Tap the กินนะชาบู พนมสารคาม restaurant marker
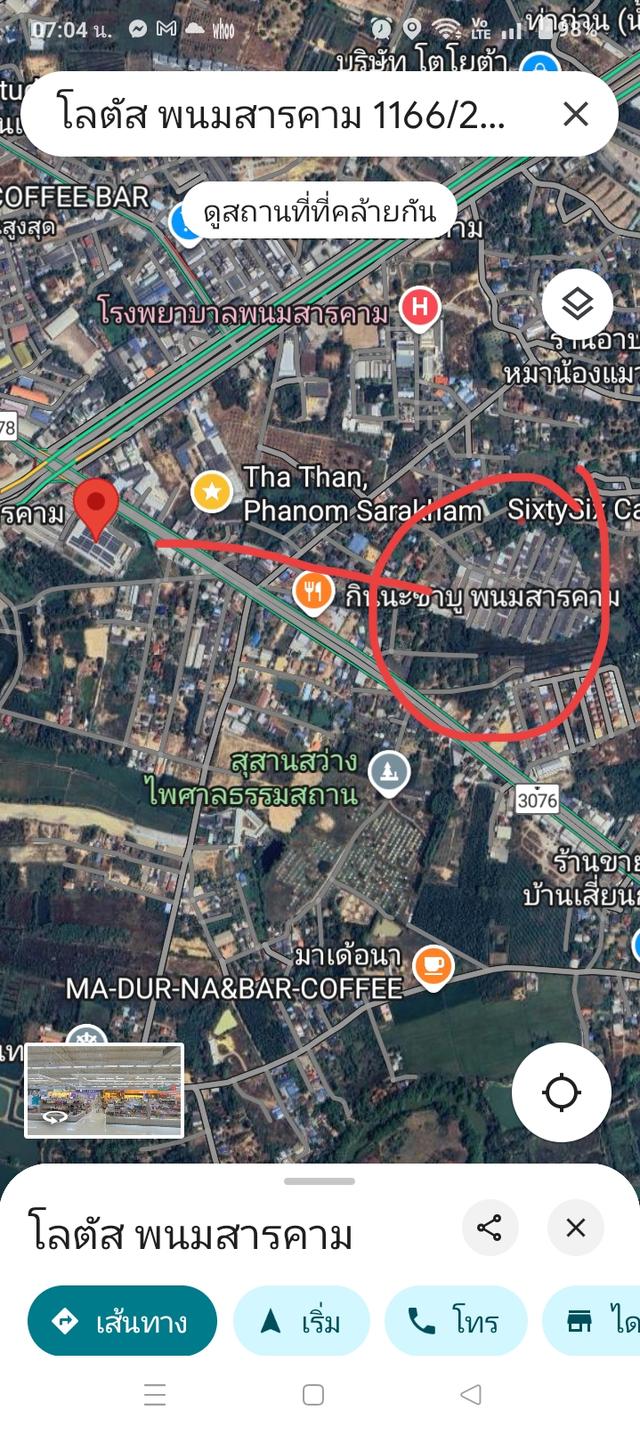Screen dimensions: 640x1434 (314, 592)
